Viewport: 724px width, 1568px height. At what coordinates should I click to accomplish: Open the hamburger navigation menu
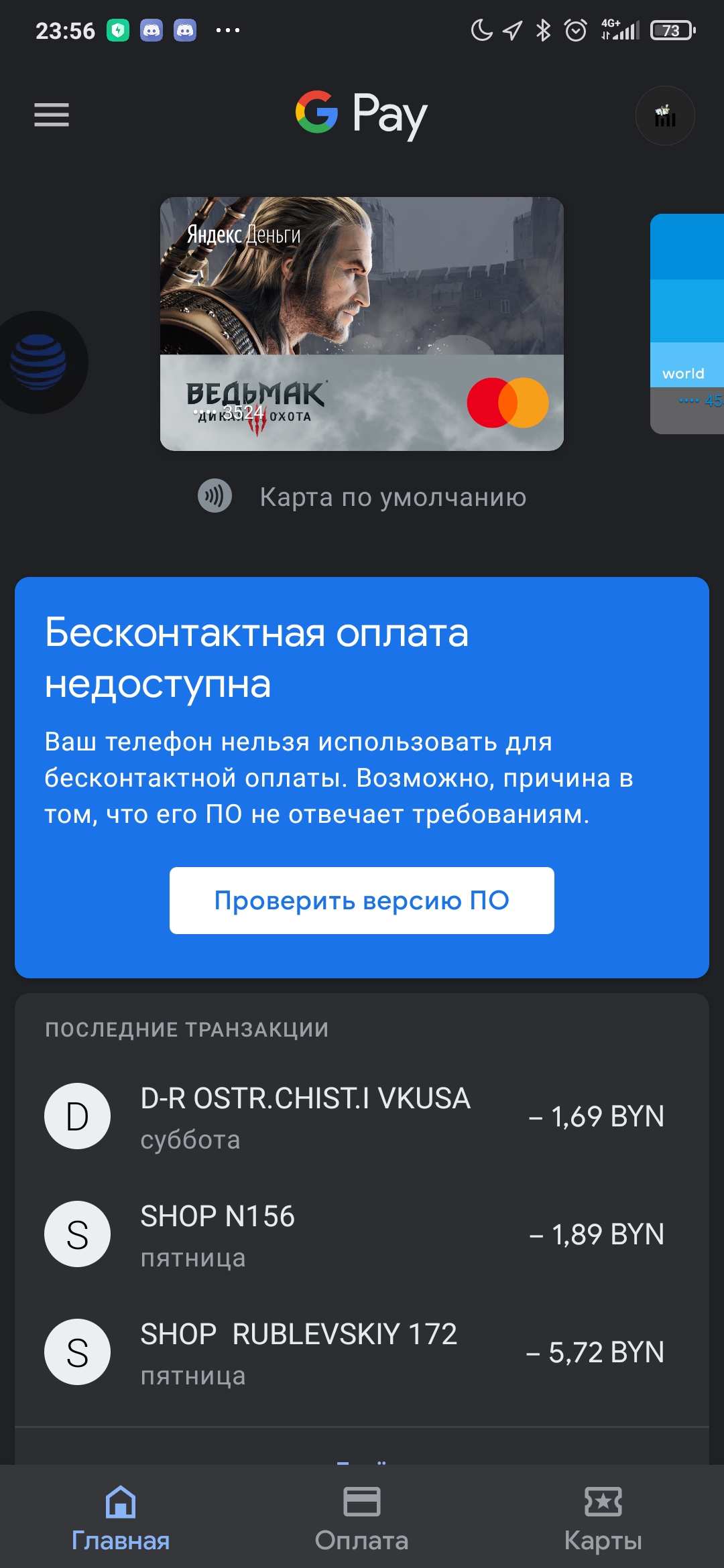click(x=52, y=115)
